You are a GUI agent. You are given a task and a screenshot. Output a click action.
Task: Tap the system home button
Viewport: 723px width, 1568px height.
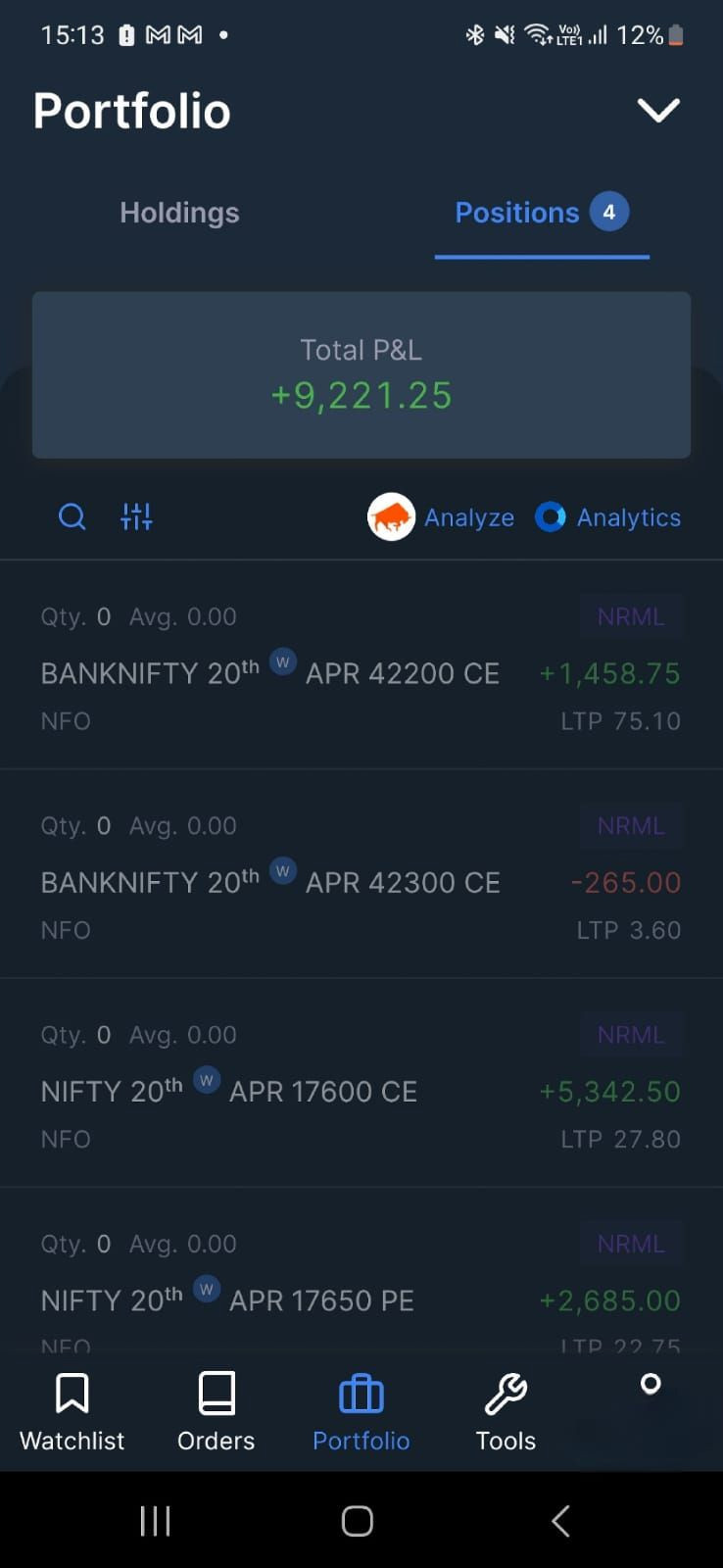click(x=358, y=1521)
